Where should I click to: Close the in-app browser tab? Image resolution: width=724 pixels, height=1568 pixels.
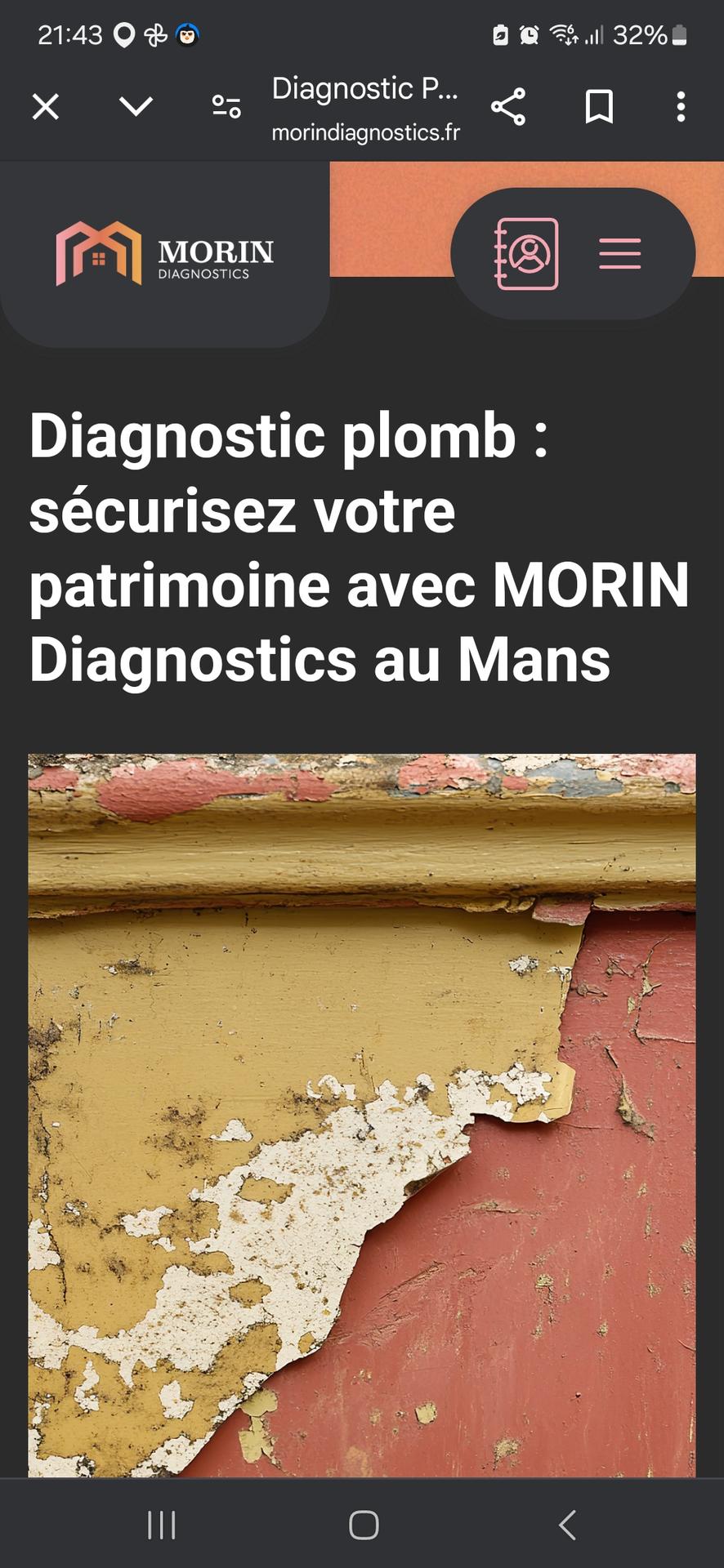46,106
